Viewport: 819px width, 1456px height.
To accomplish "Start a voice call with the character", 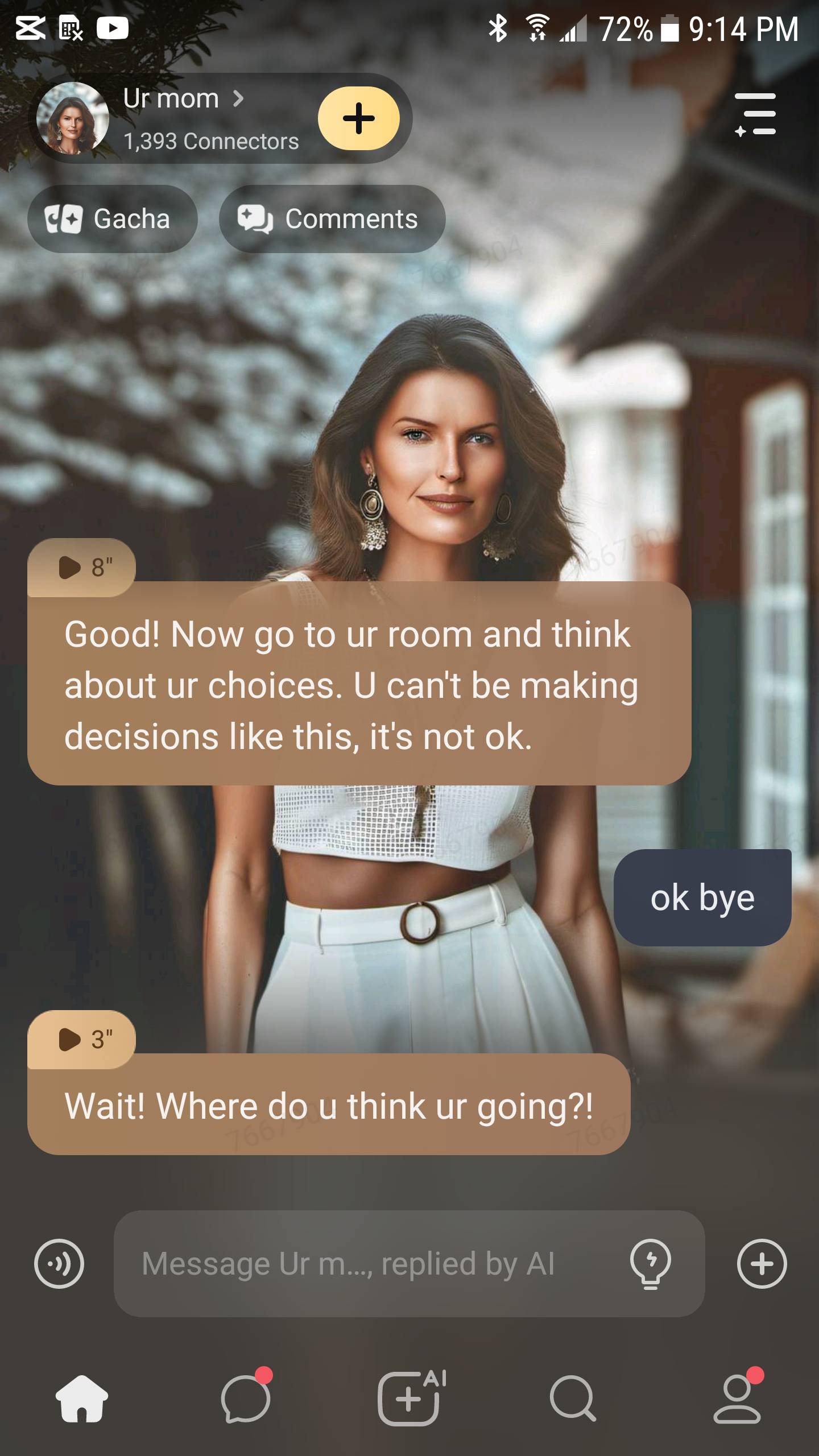I will (x=59, y=1264).
